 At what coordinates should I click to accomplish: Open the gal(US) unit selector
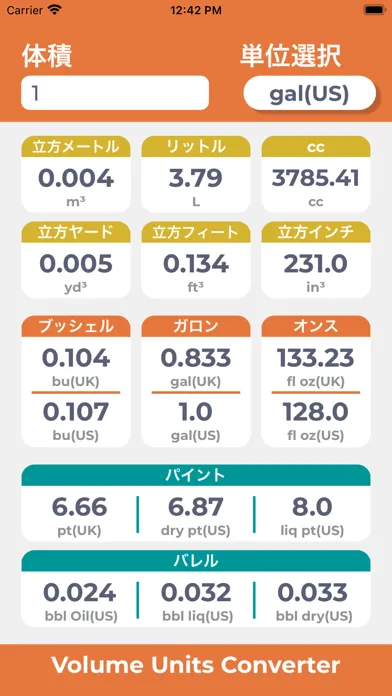coord(309,93)
